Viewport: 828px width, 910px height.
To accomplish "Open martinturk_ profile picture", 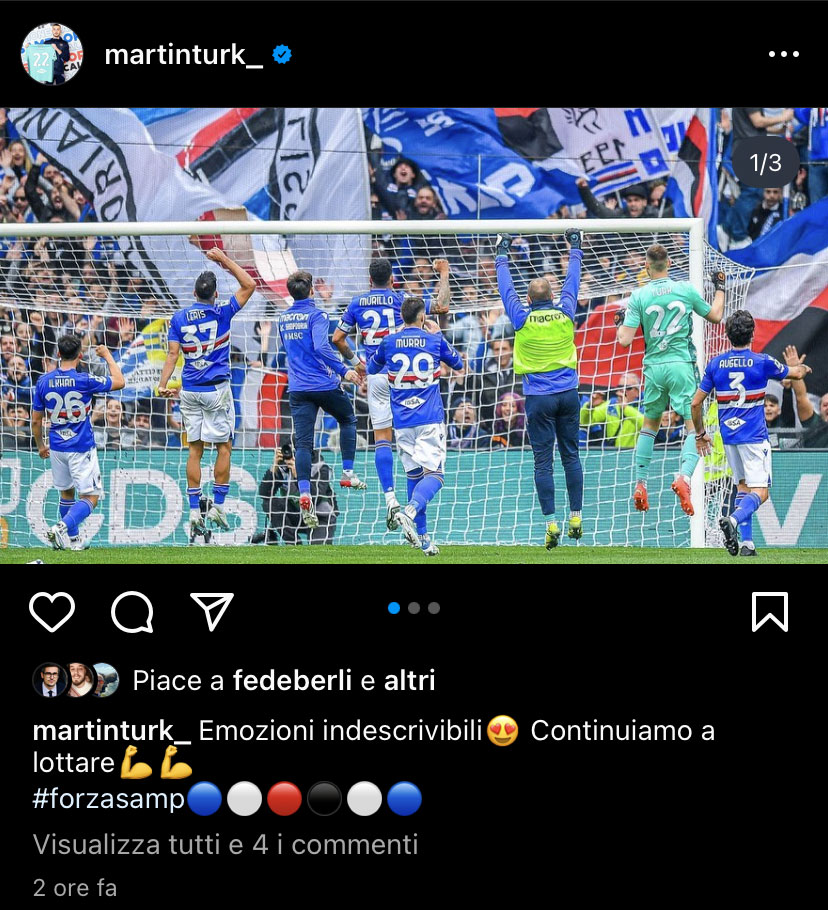I will (52, 54).
